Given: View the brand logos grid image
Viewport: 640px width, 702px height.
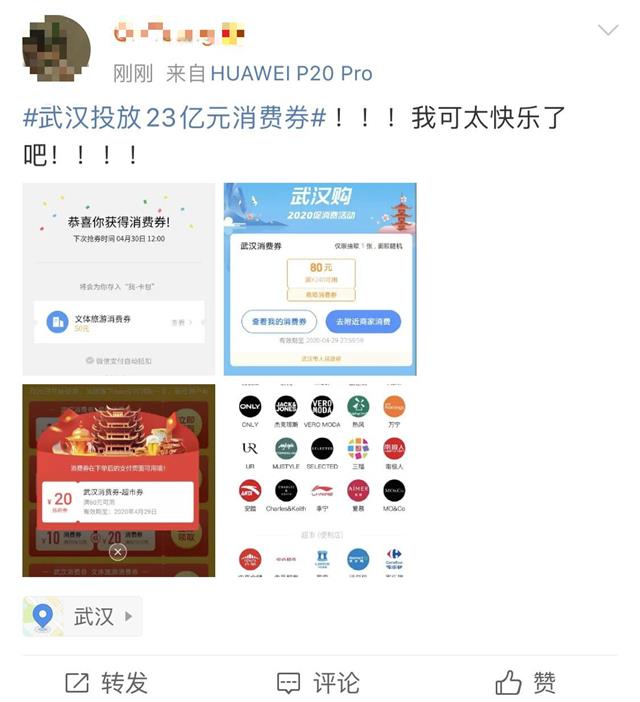Looking at the screenshot, I should coord(320,480).
